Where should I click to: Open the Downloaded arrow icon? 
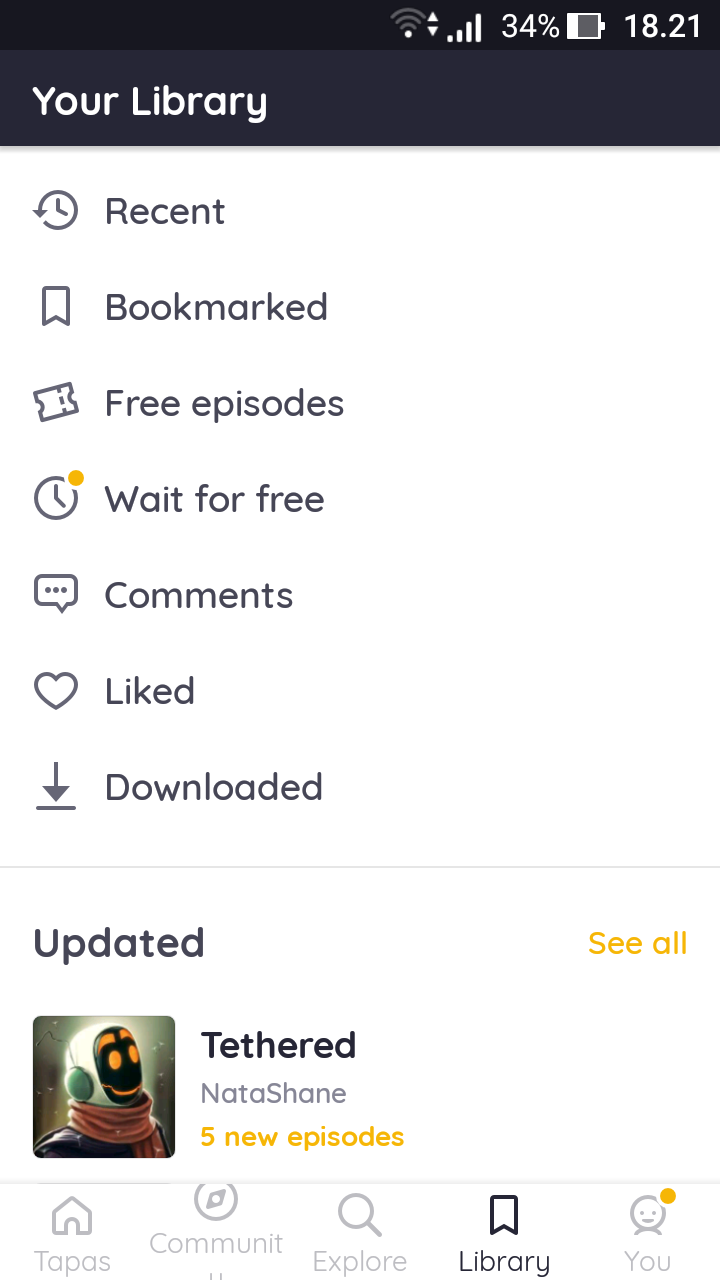pyautogui.click(x=57, y=786)
